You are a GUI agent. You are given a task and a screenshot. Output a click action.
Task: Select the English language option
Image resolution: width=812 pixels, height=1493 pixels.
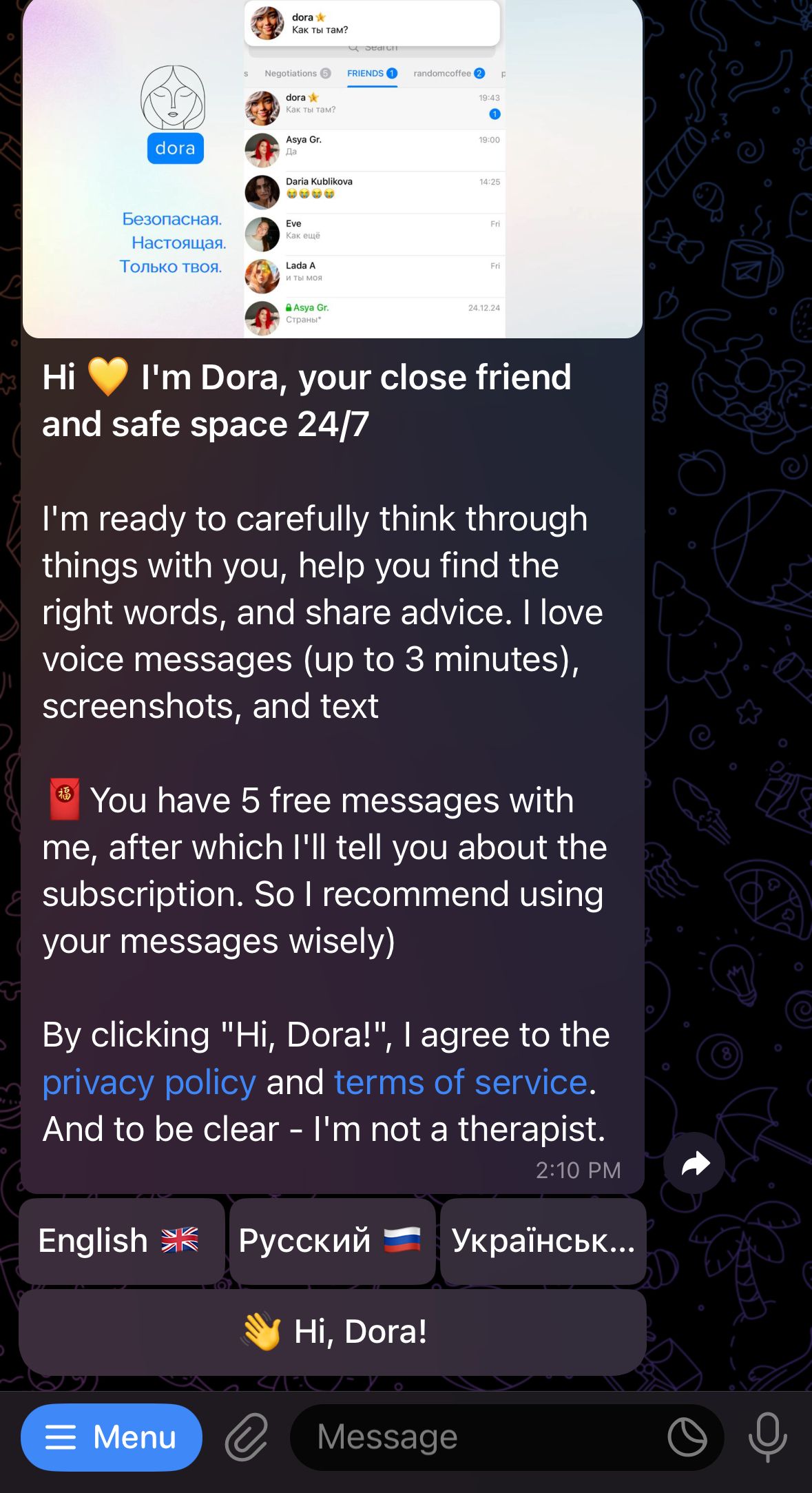click(x=121, y=1240)
